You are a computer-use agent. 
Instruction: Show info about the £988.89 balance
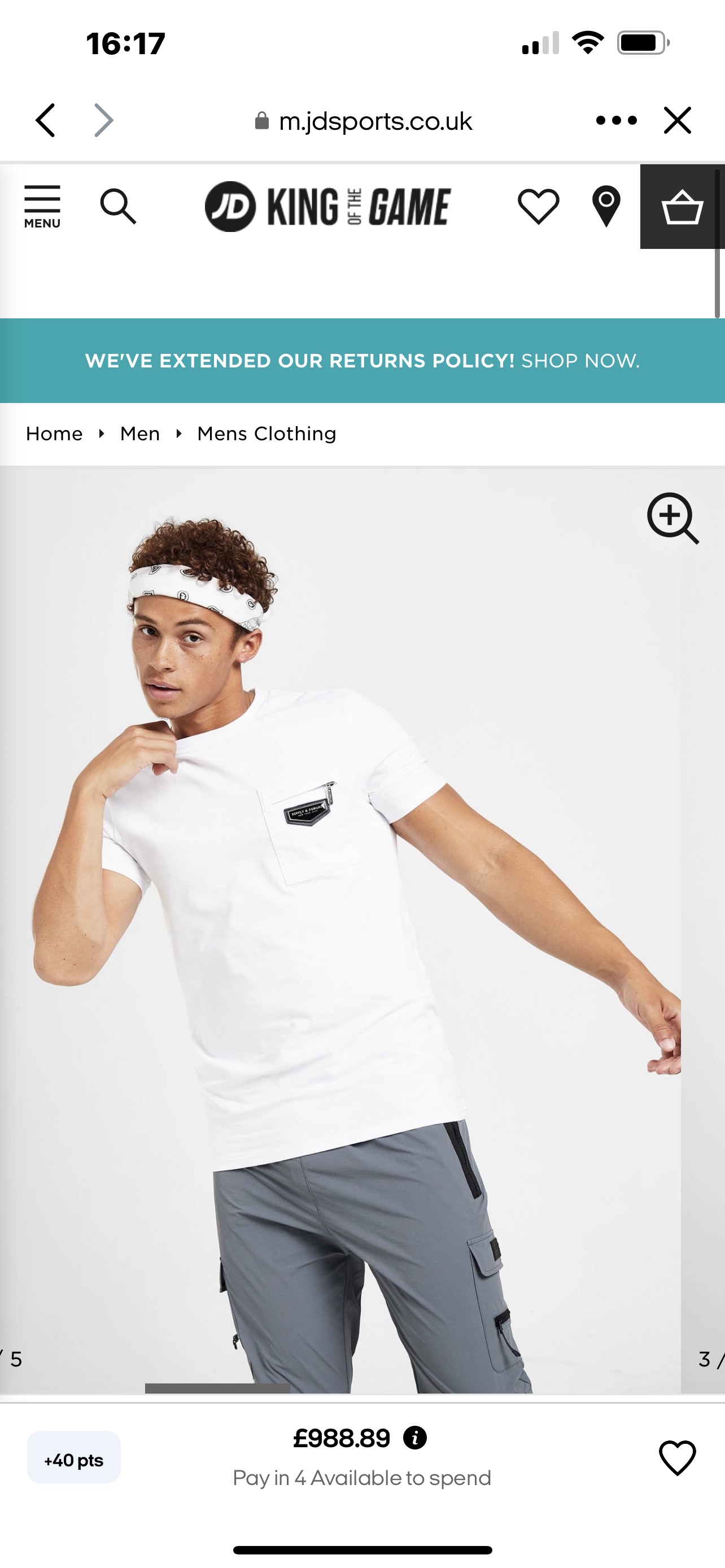coord(415,1438)
